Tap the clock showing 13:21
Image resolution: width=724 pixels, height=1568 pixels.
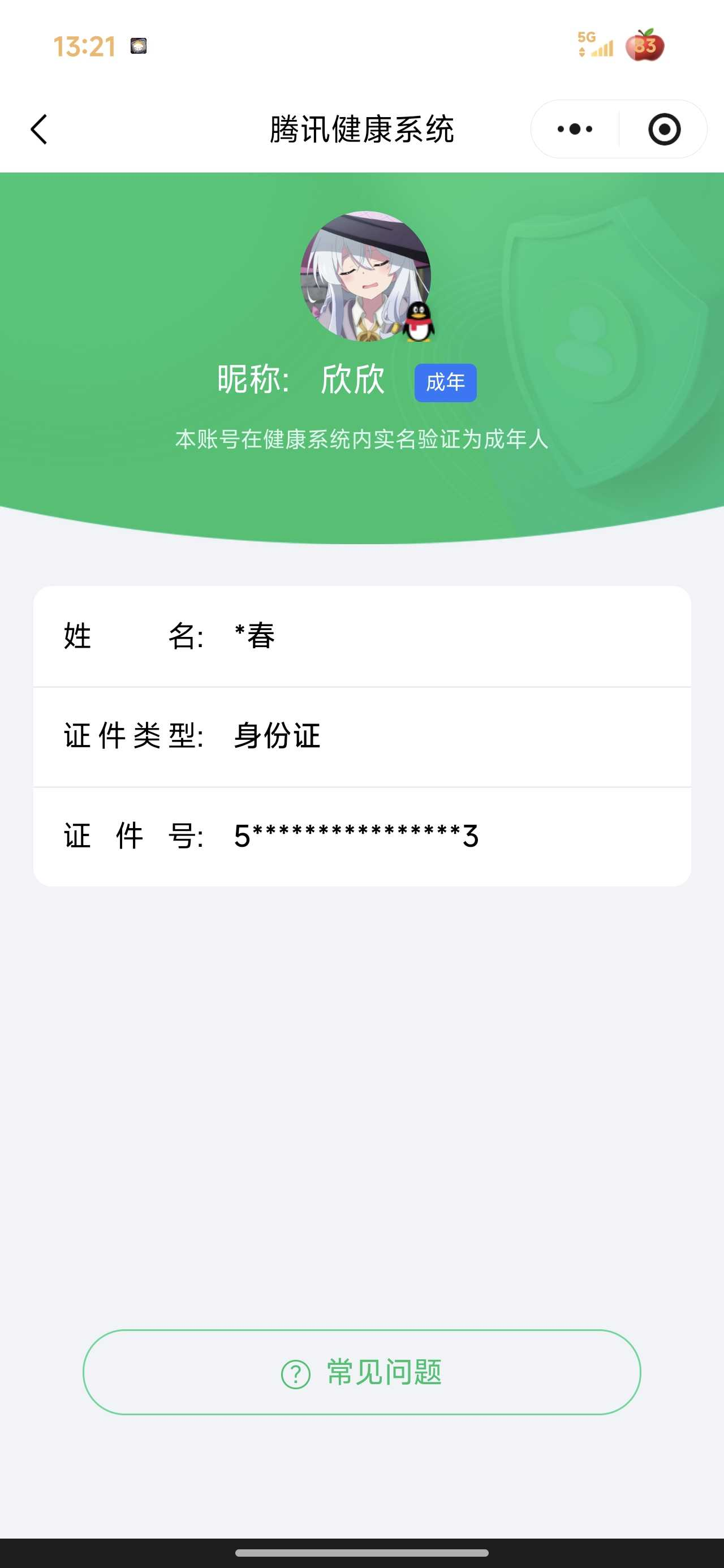85,46
